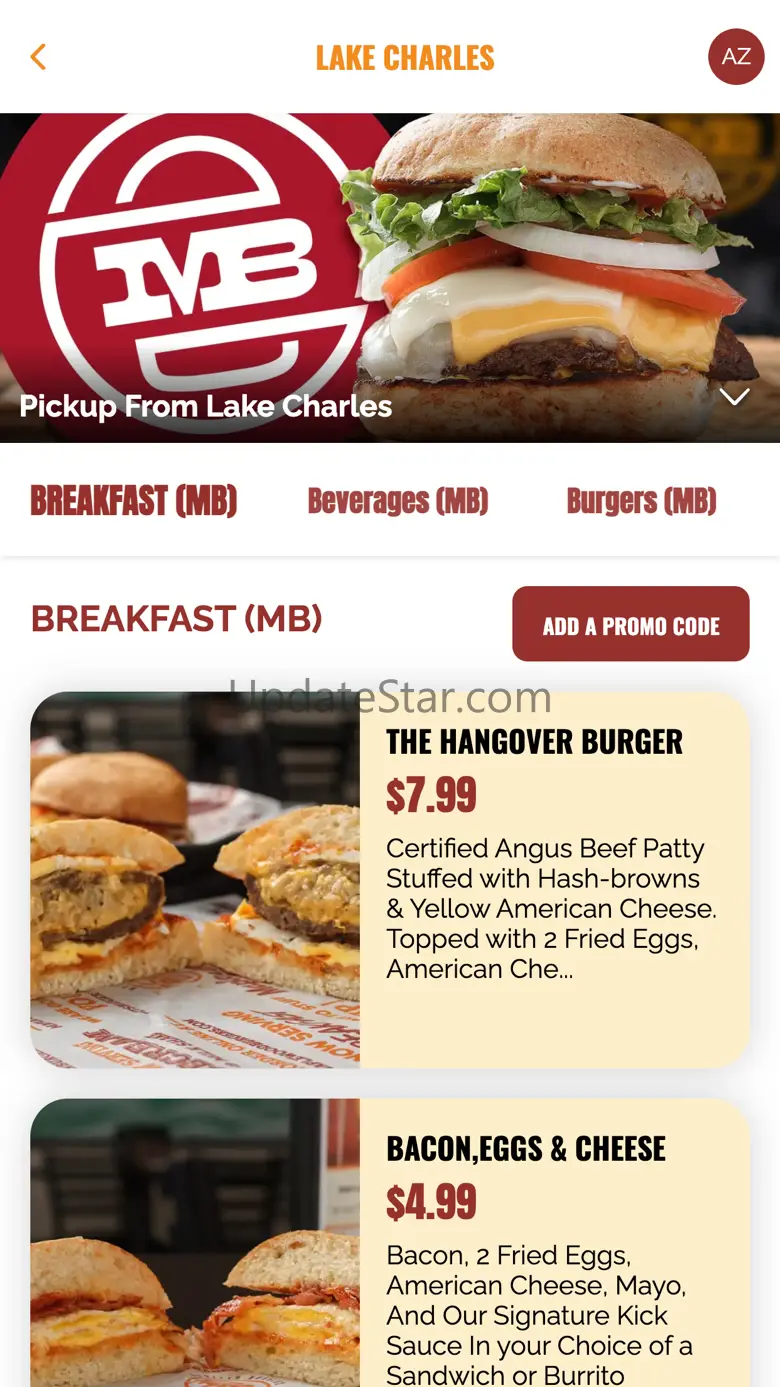The height and width of the screenshot is (1387, 780).
Task: Switch to the BREAKFAST (MB) tab
Action: click(x=134, y=500)
